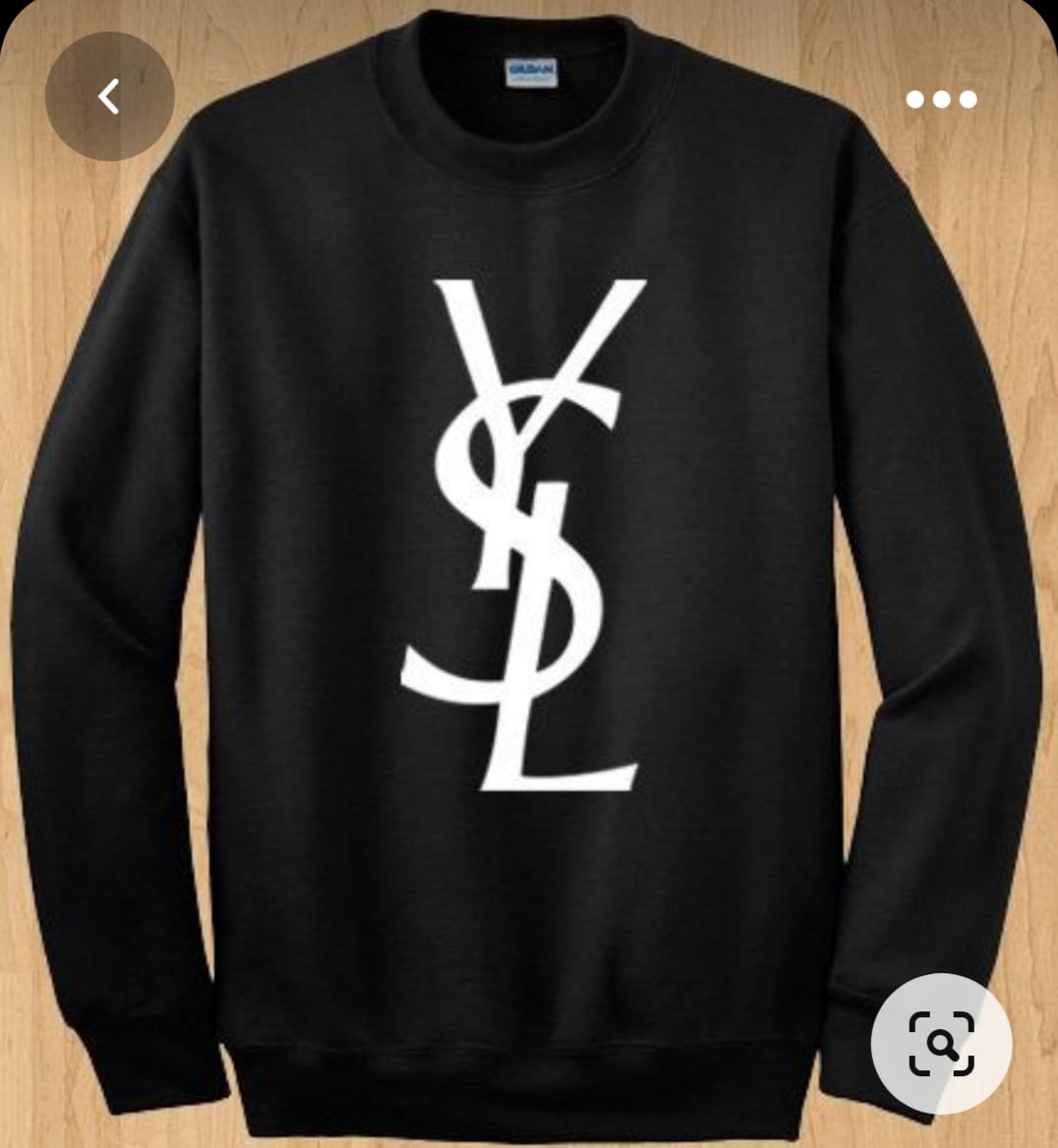Open the three-dot overflow menu
The width and height of the screenshot is (1058, 1148).
tap(941, 98)
